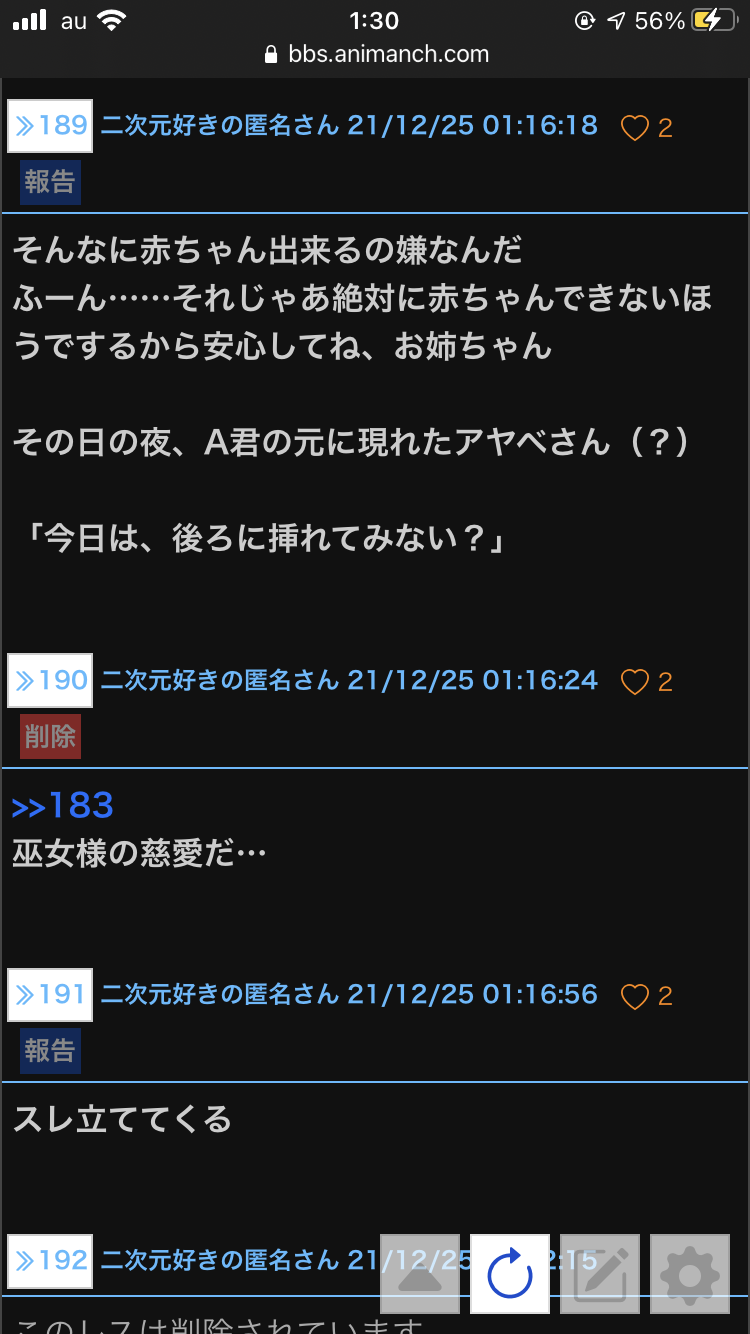Like post 189 with the heart icon
750x1334 pixels.
tap(635, 128)
